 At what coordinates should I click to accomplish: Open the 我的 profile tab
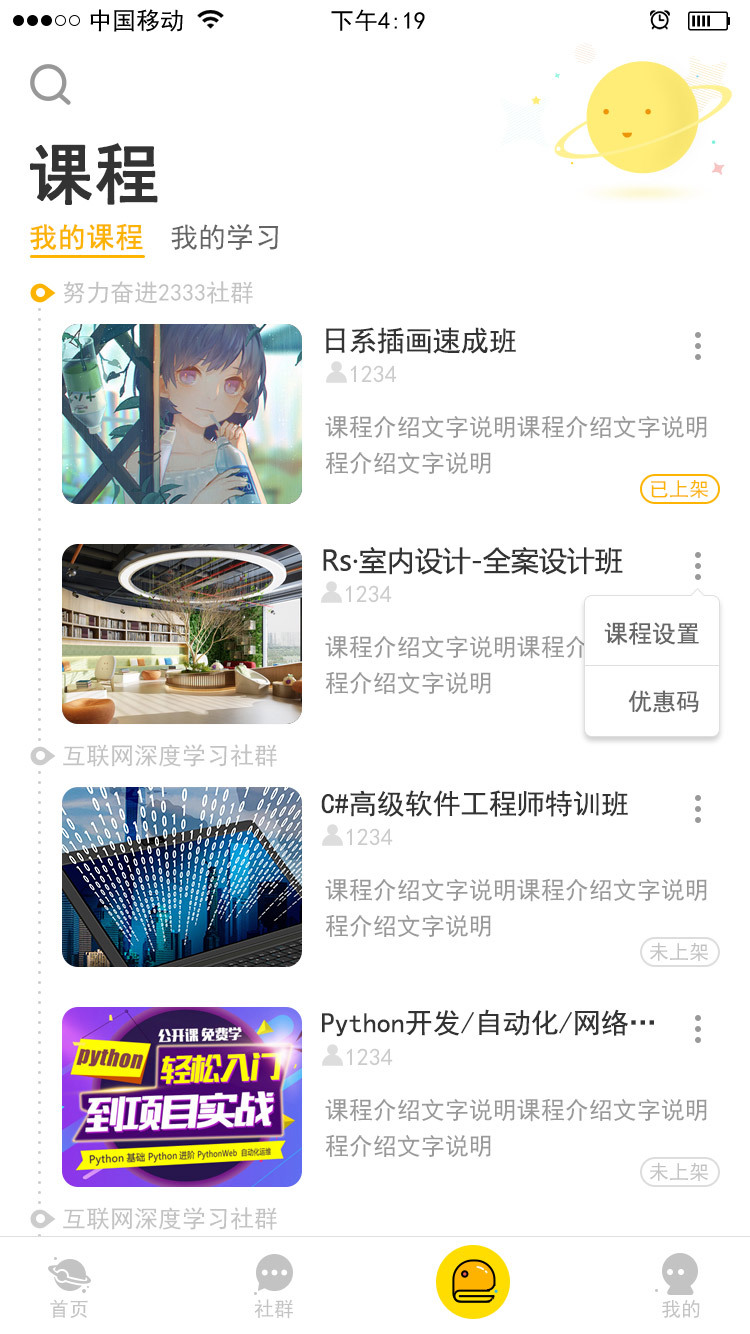click(680, 1287)
